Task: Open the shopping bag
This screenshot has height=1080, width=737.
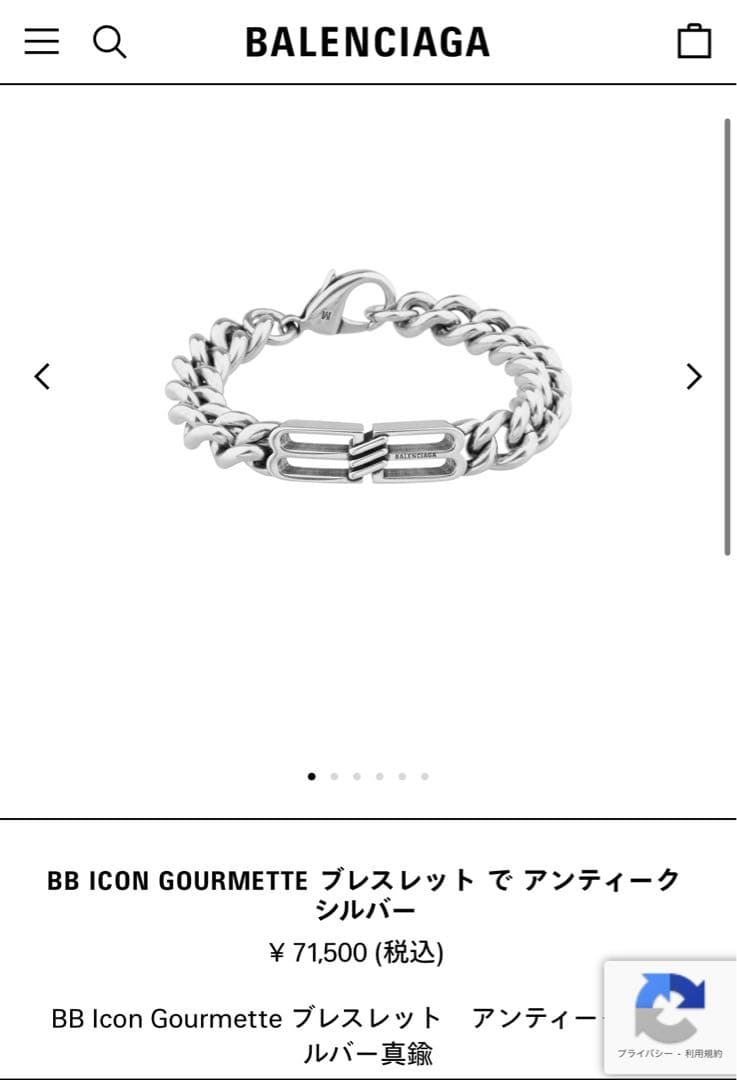Action: pyautogui.click(x=694, y=42)
